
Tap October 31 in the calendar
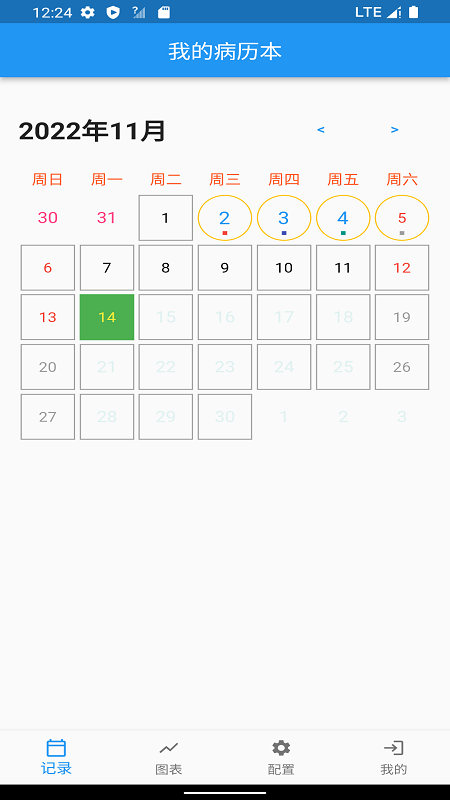[107, 218]
